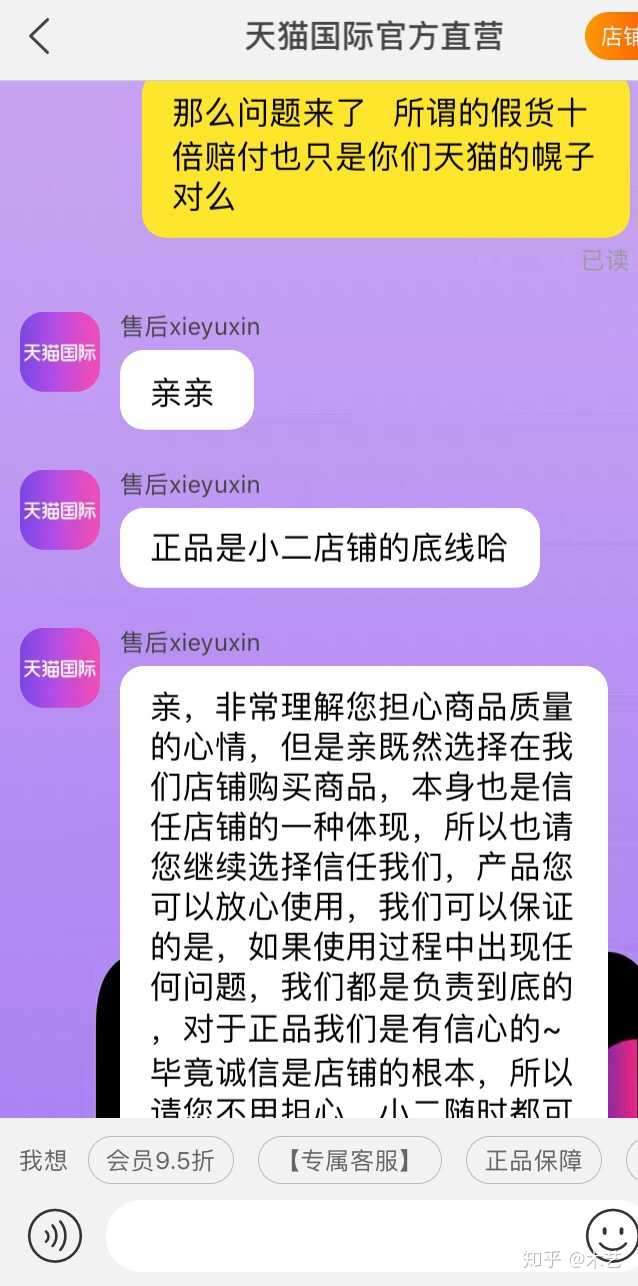Screen dimensions: 638x1286
Task: Go back using the top-left arrow
Action: tap(39, 37)
